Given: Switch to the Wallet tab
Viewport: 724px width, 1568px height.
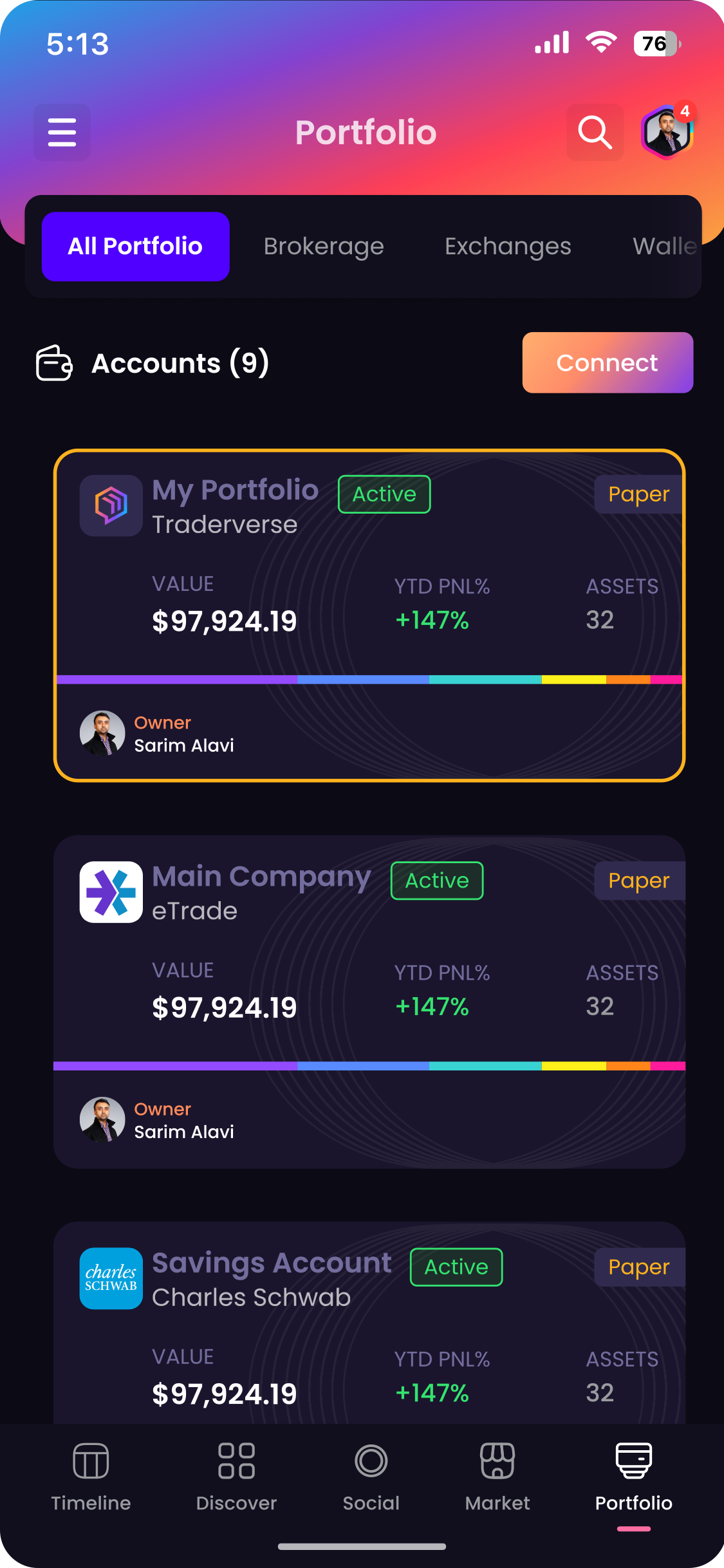Looking at the screenshot, I should coord(664,247).
